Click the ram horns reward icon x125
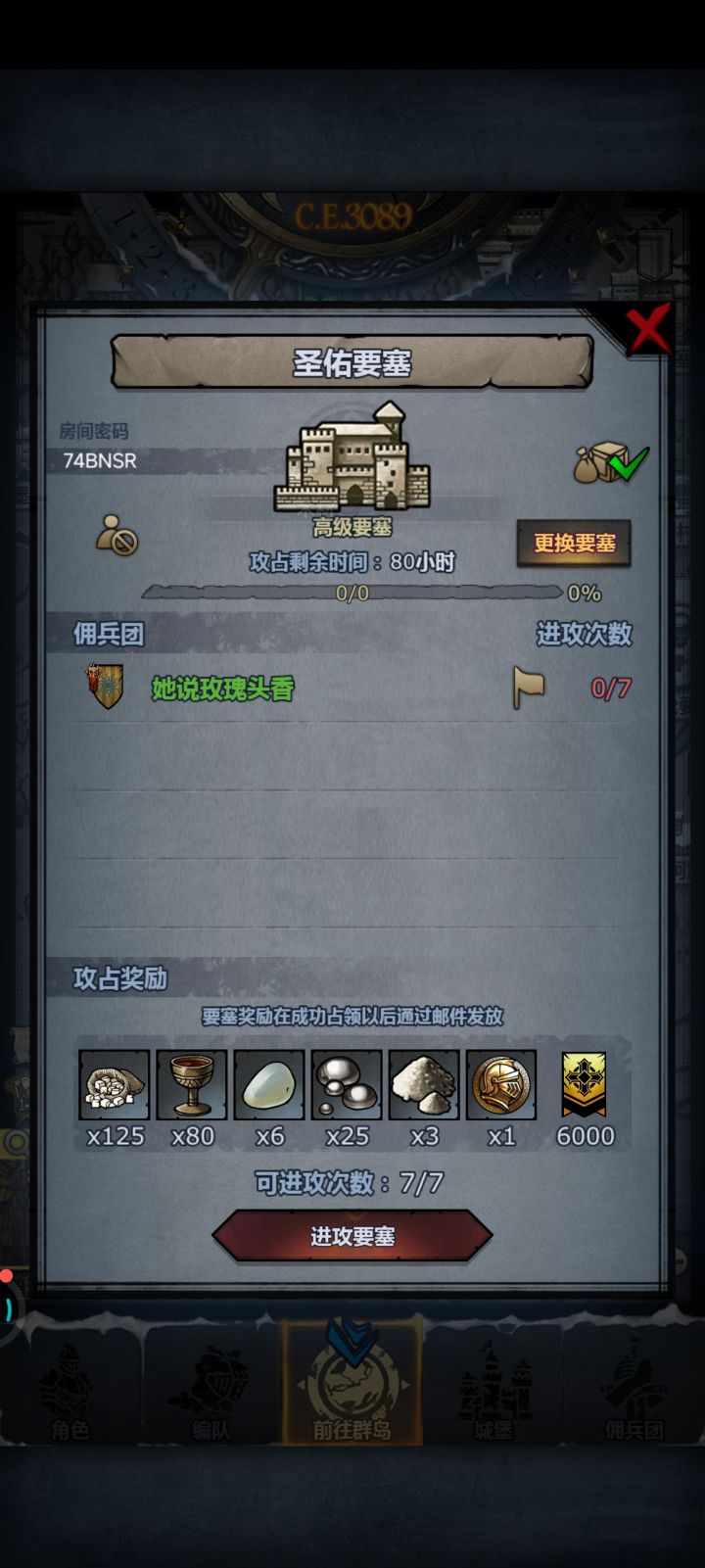Screen dimensions: 705x1568 [x=114, y=1084]
